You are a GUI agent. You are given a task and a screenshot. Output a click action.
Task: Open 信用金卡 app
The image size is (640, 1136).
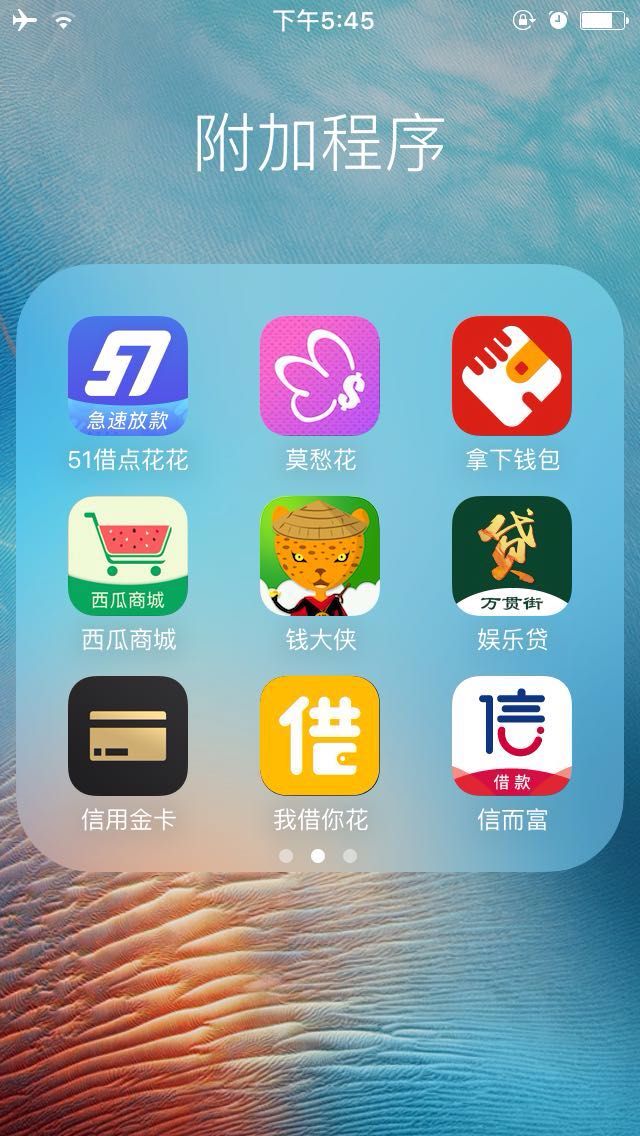(x=128, y=735)
